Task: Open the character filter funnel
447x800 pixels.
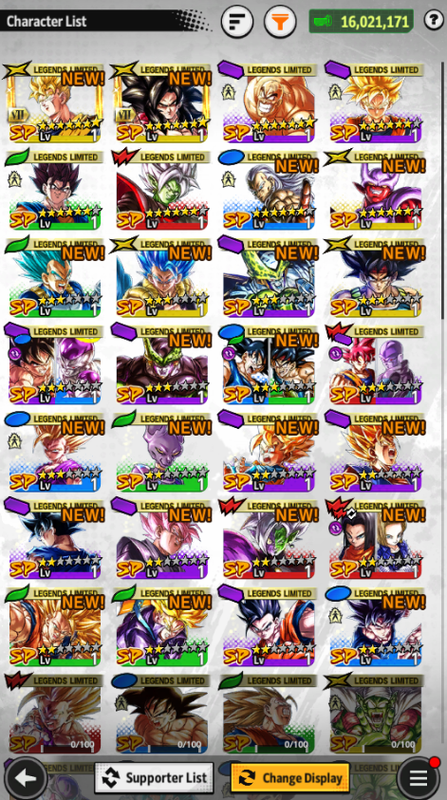Action: click(x=280, y=22)
